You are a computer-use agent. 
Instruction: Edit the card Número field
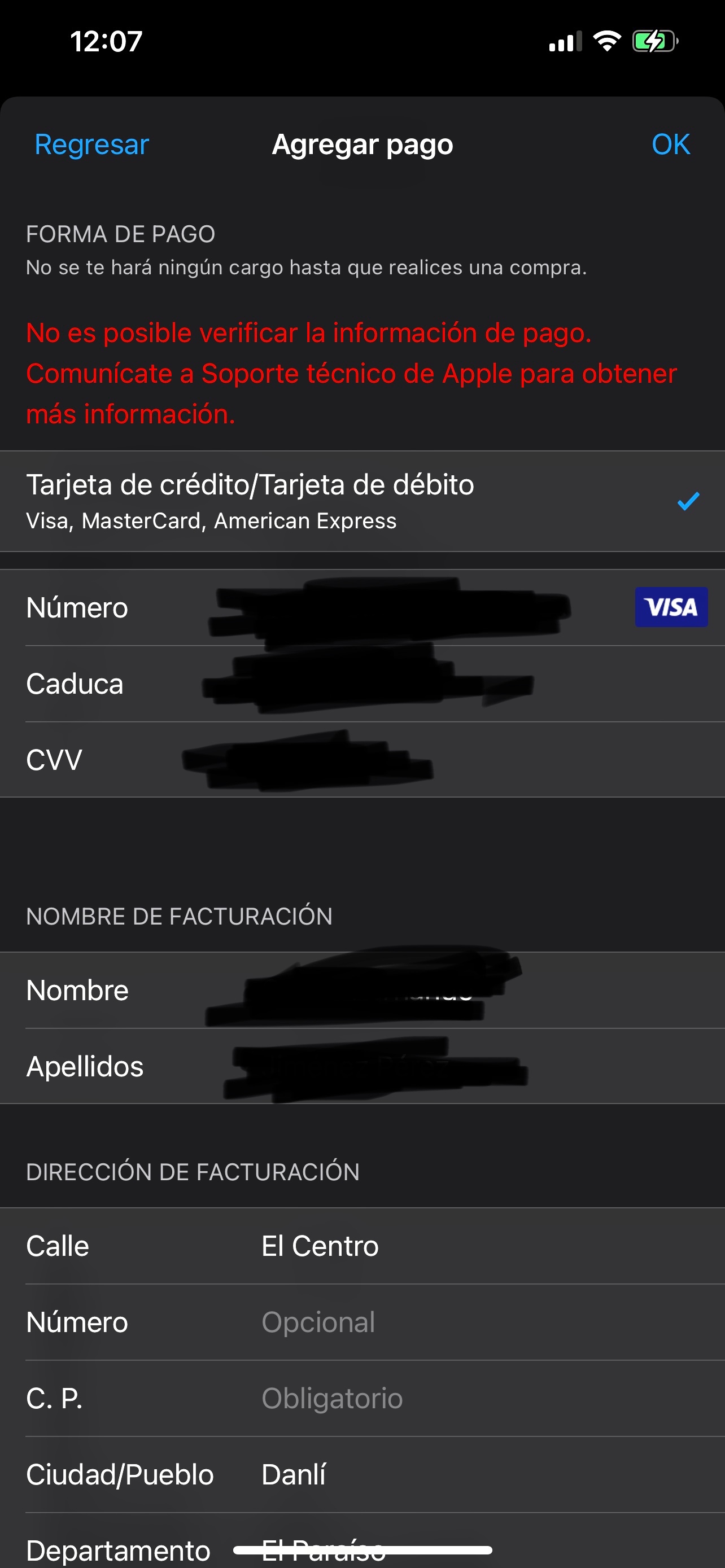(390, 608)
